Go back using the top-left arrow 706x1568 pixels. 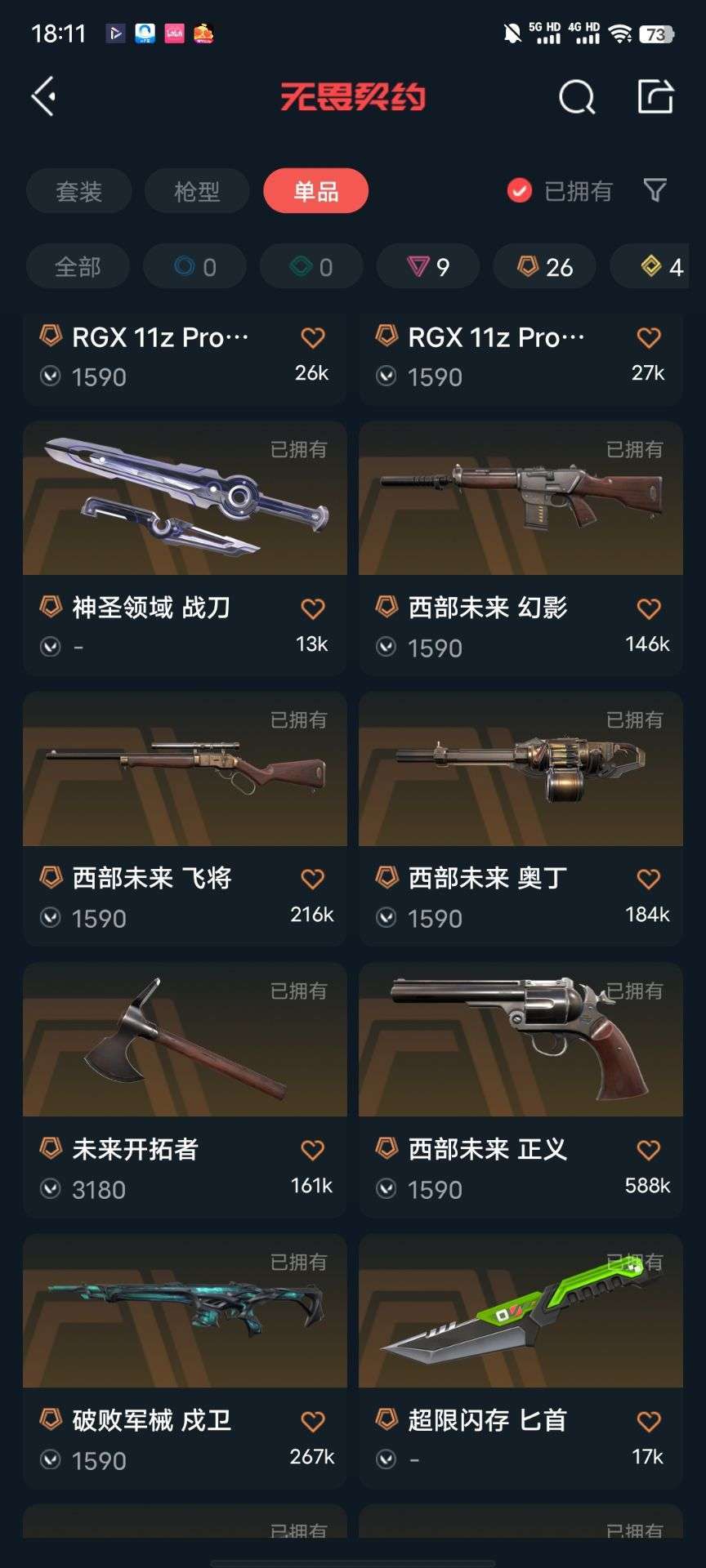coord(43,96)
